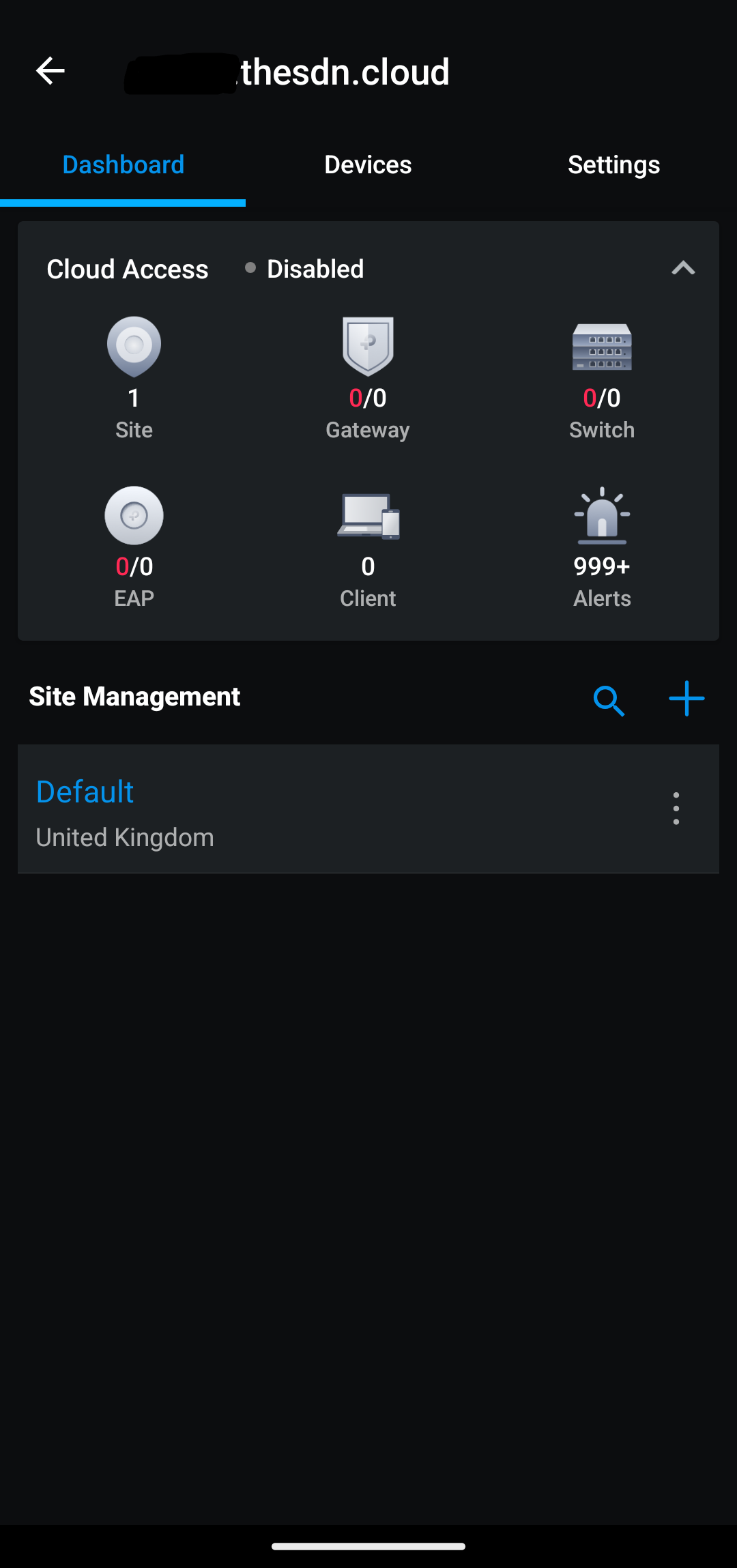The width and height of the screenshot is (737, 1568).
Task: Select the Dashboard tab
Action: pos(123,165)
